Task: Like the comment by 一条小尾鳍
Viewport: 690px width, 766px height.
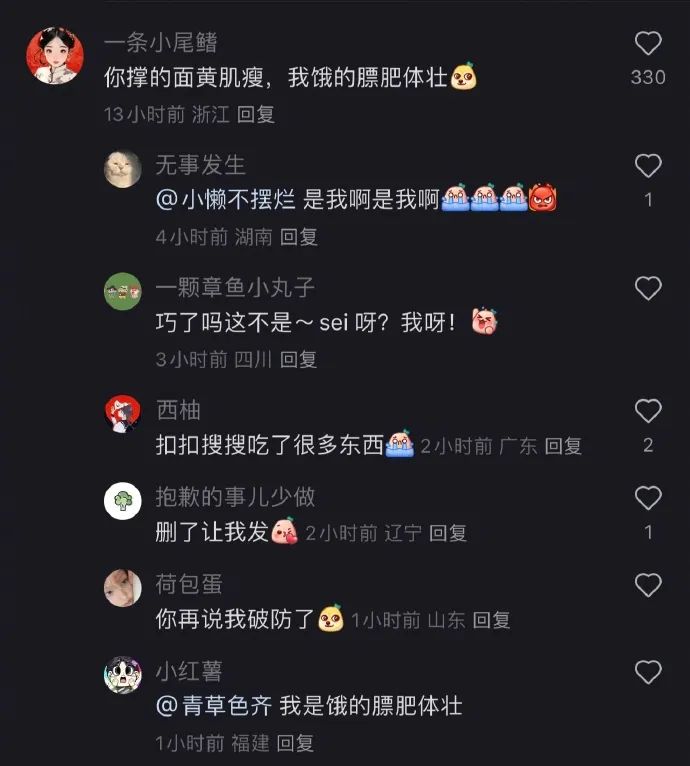Action: 648,43
